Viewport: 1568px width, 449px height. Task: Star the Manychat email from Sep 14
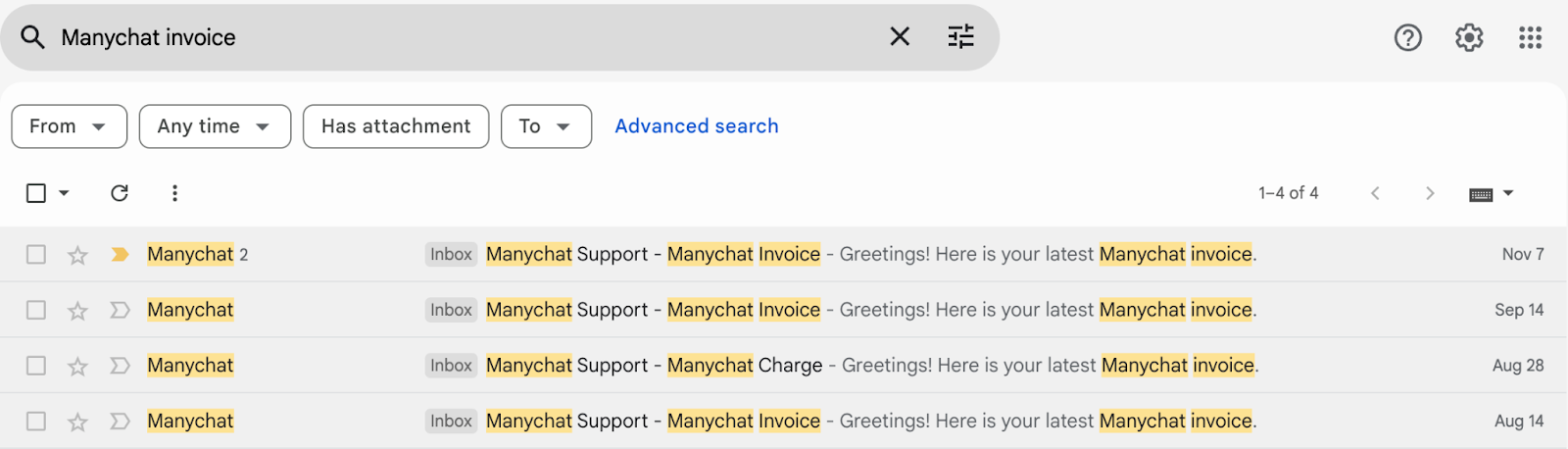pos(77,311)
